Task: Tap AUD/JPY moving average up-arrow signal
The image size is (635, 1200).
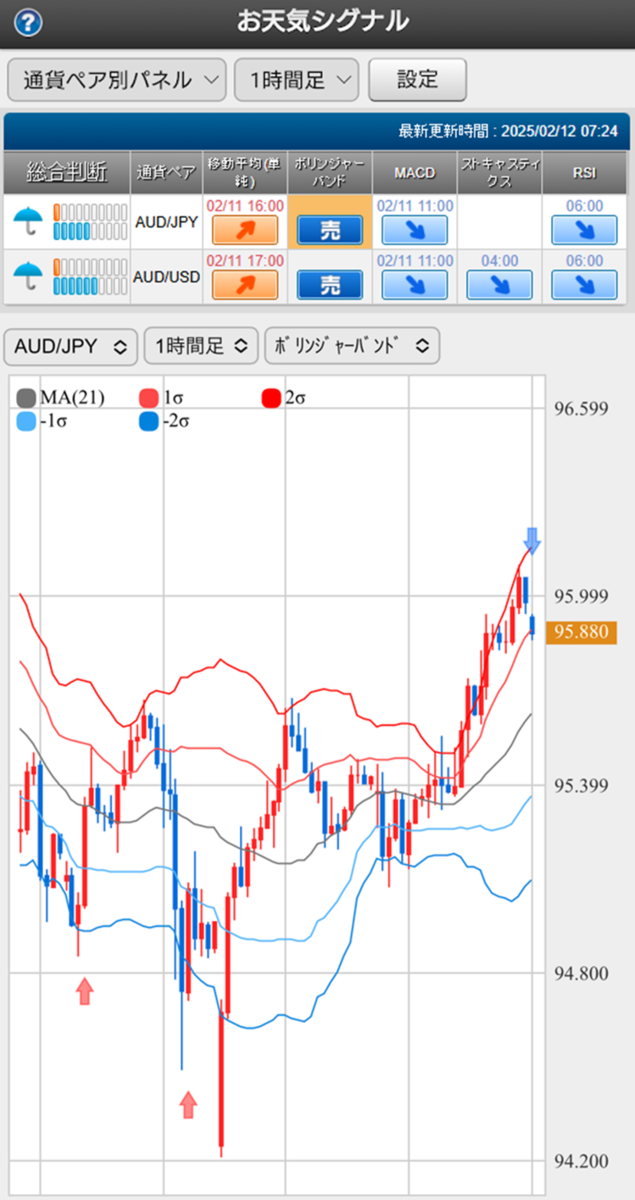Action: click(245, 230)
